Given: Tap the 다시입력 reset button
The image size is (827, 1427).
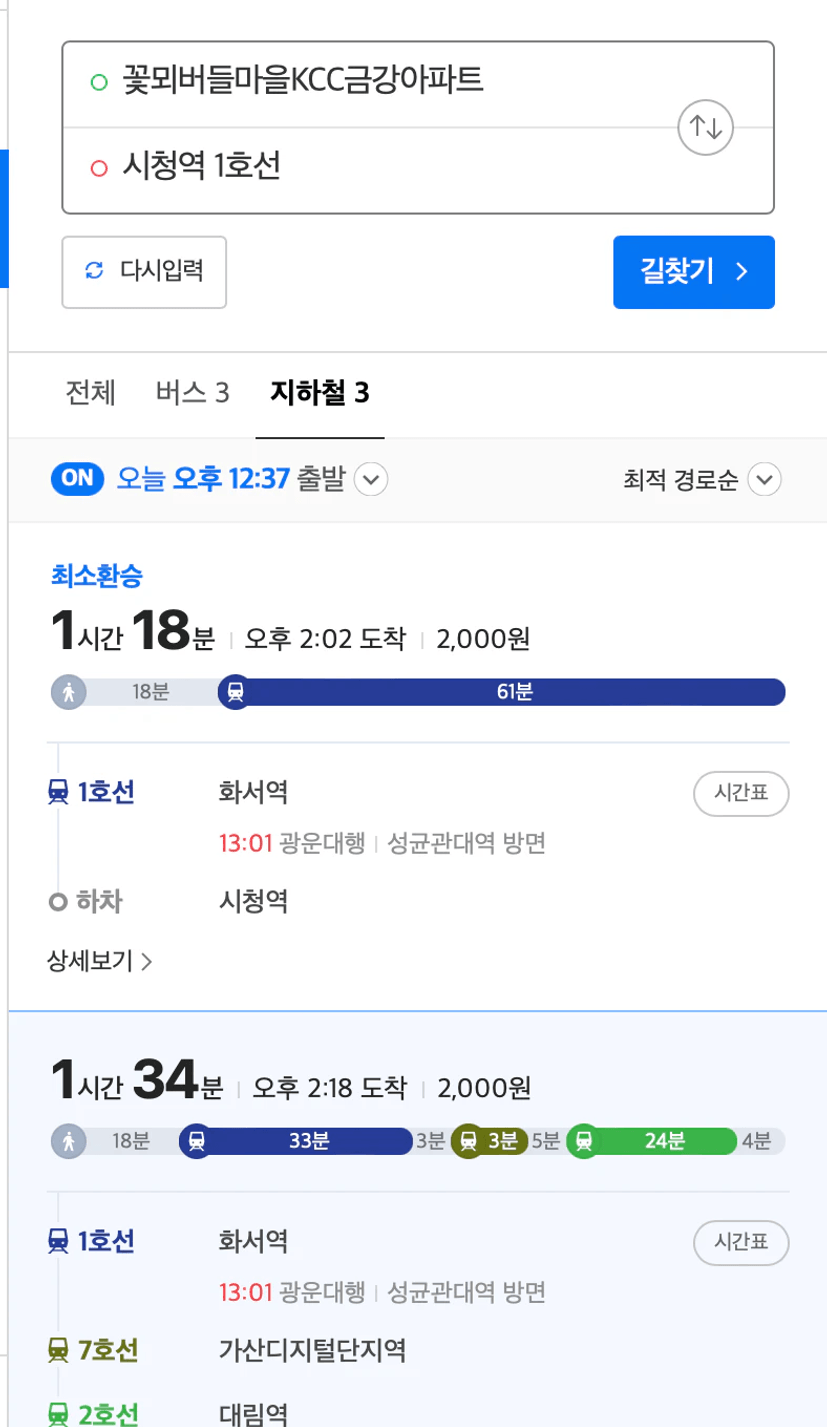Looking at the screenshot, I should [x=144, y=271].
